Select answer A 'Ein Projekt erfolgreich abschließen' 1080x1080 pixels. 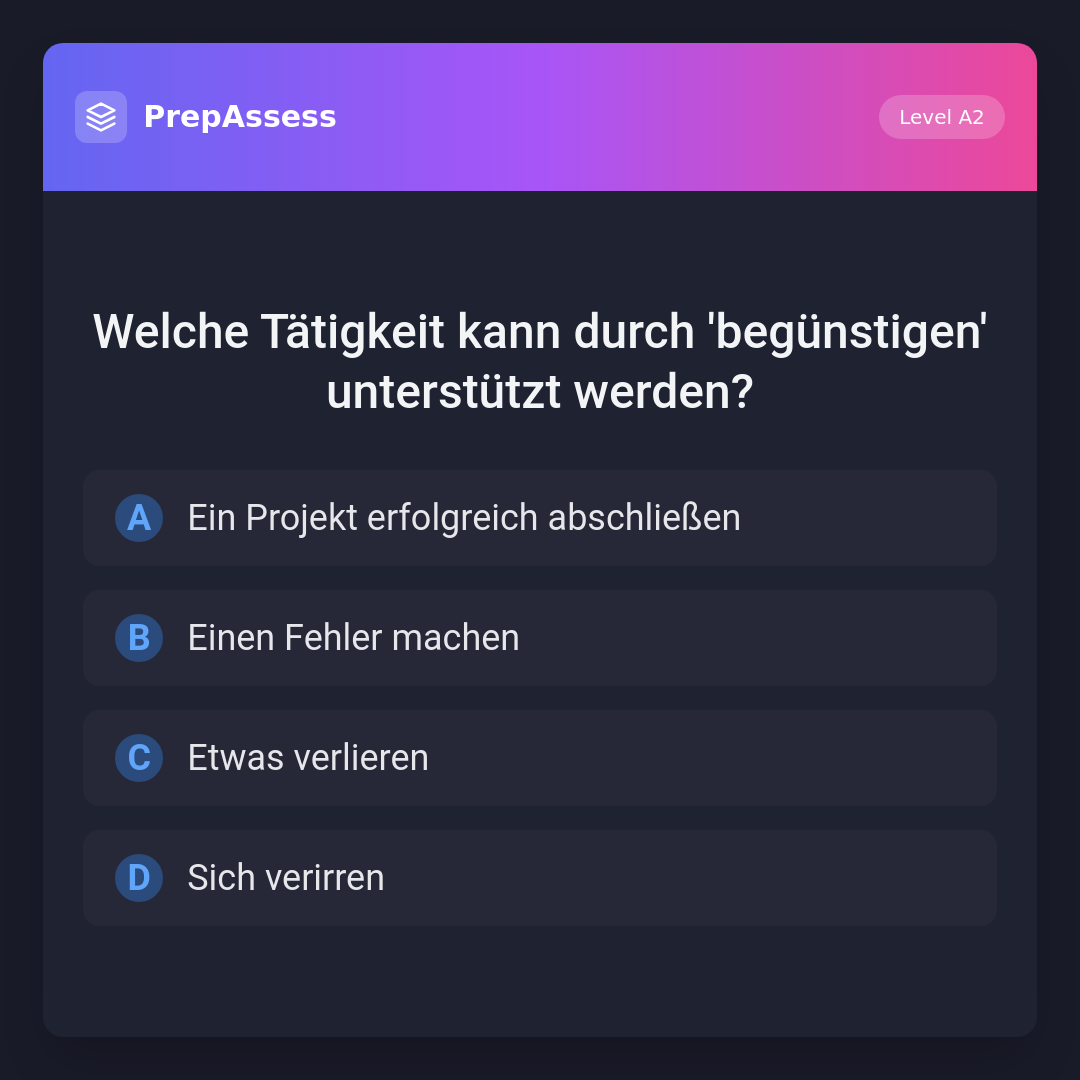(540, 518)
